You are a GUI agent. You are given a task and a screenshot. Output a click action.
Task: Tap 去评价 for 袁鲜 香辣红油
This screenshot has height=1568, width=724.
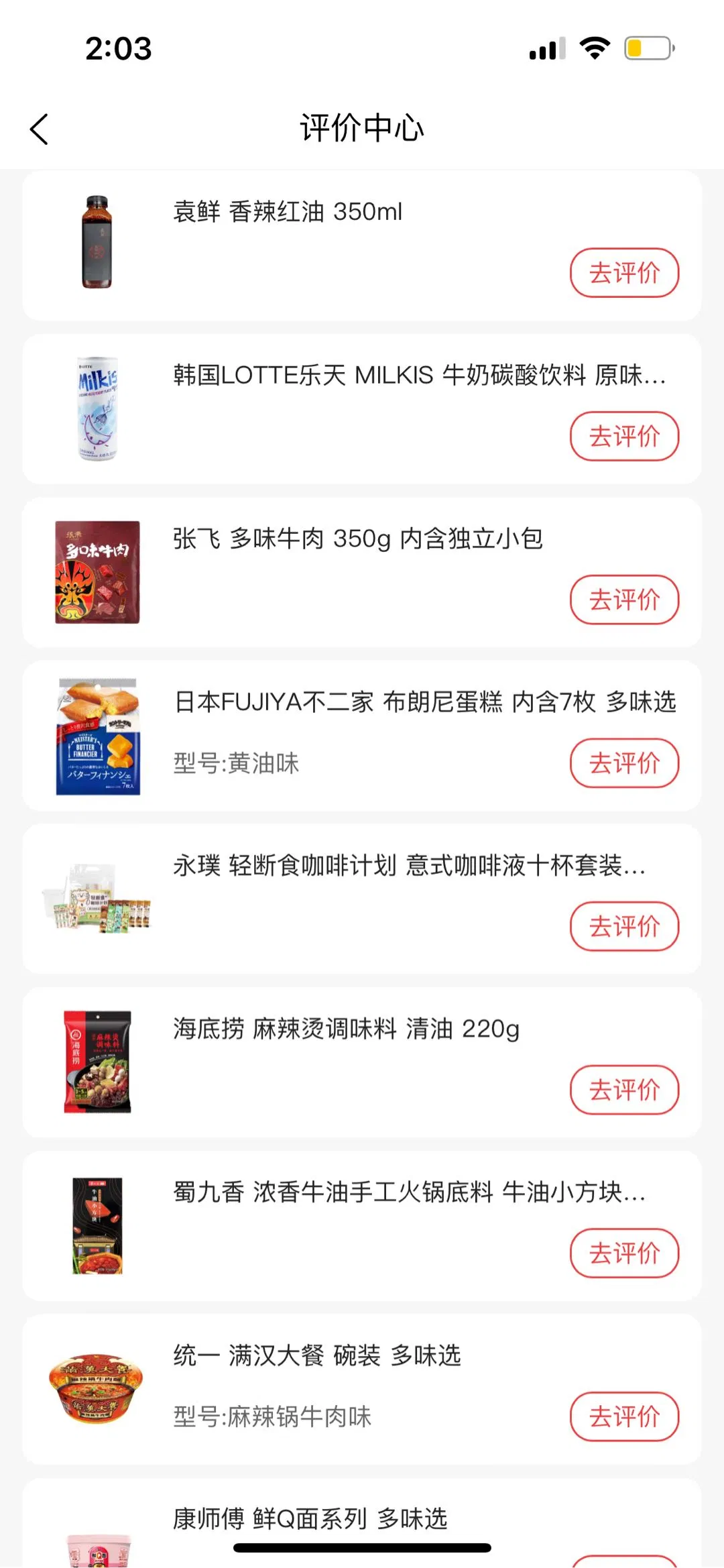(624, 273)
